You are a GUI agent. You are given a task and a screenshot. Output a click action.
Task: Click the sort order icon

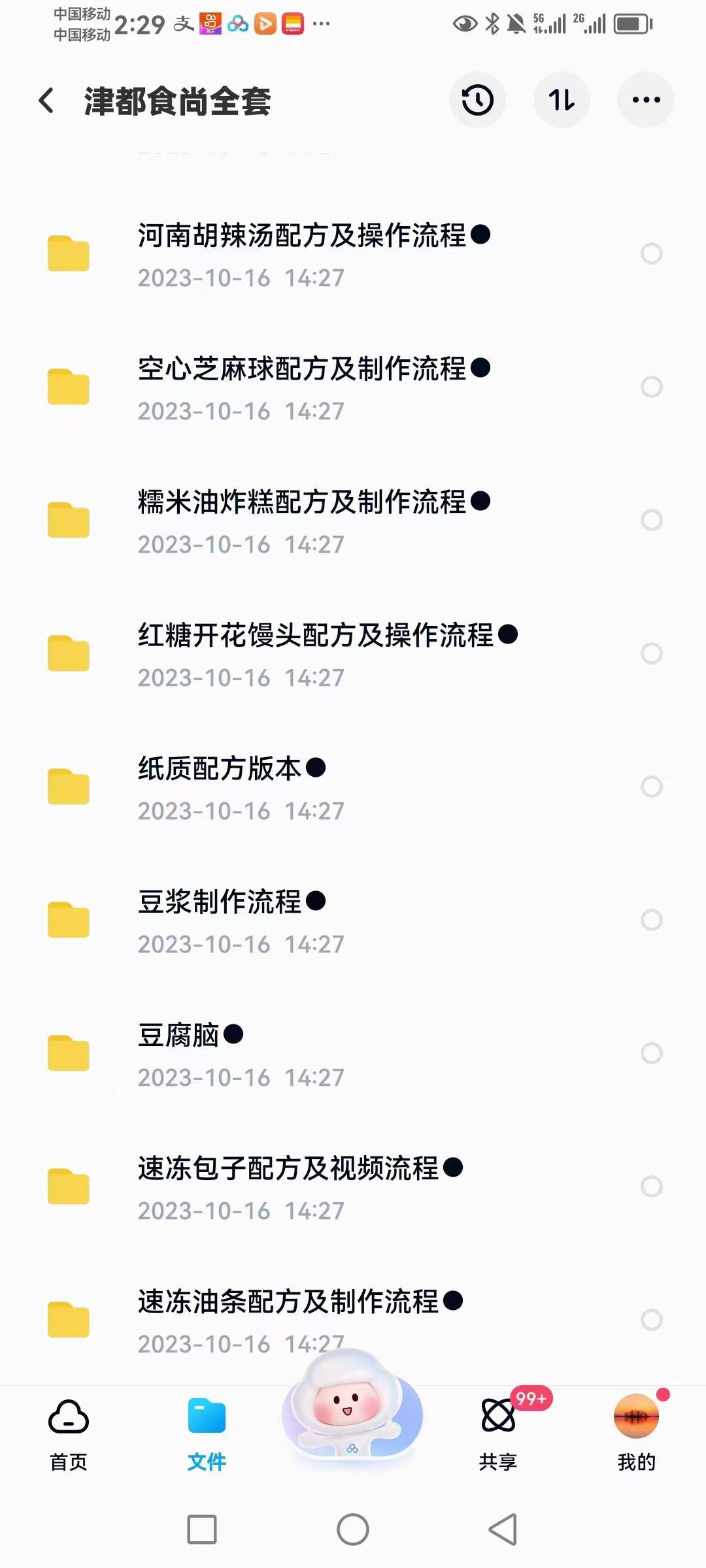click(562, 100)
